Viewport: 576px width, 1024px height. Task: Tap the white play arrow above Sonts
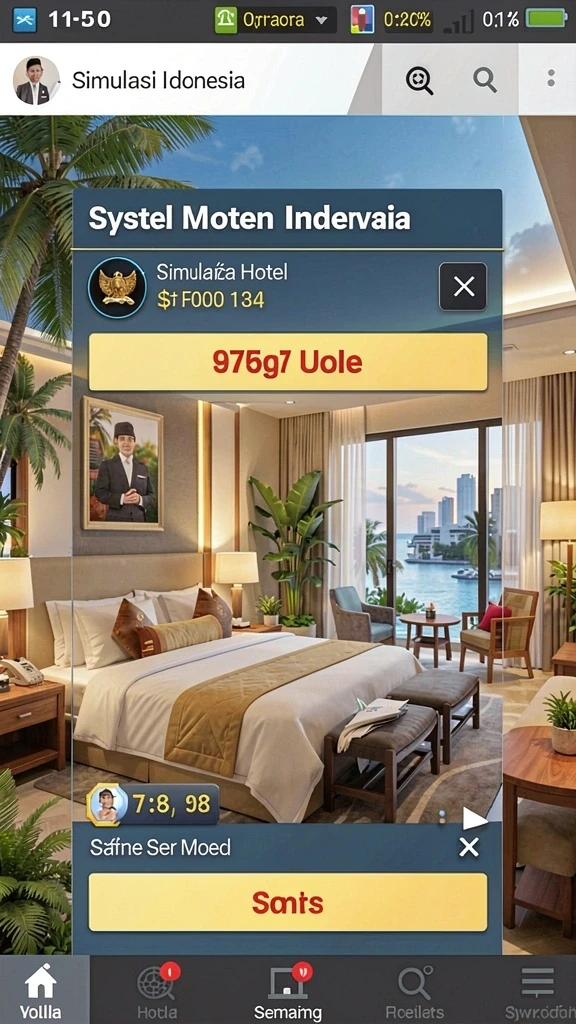(x=475, y=818)
